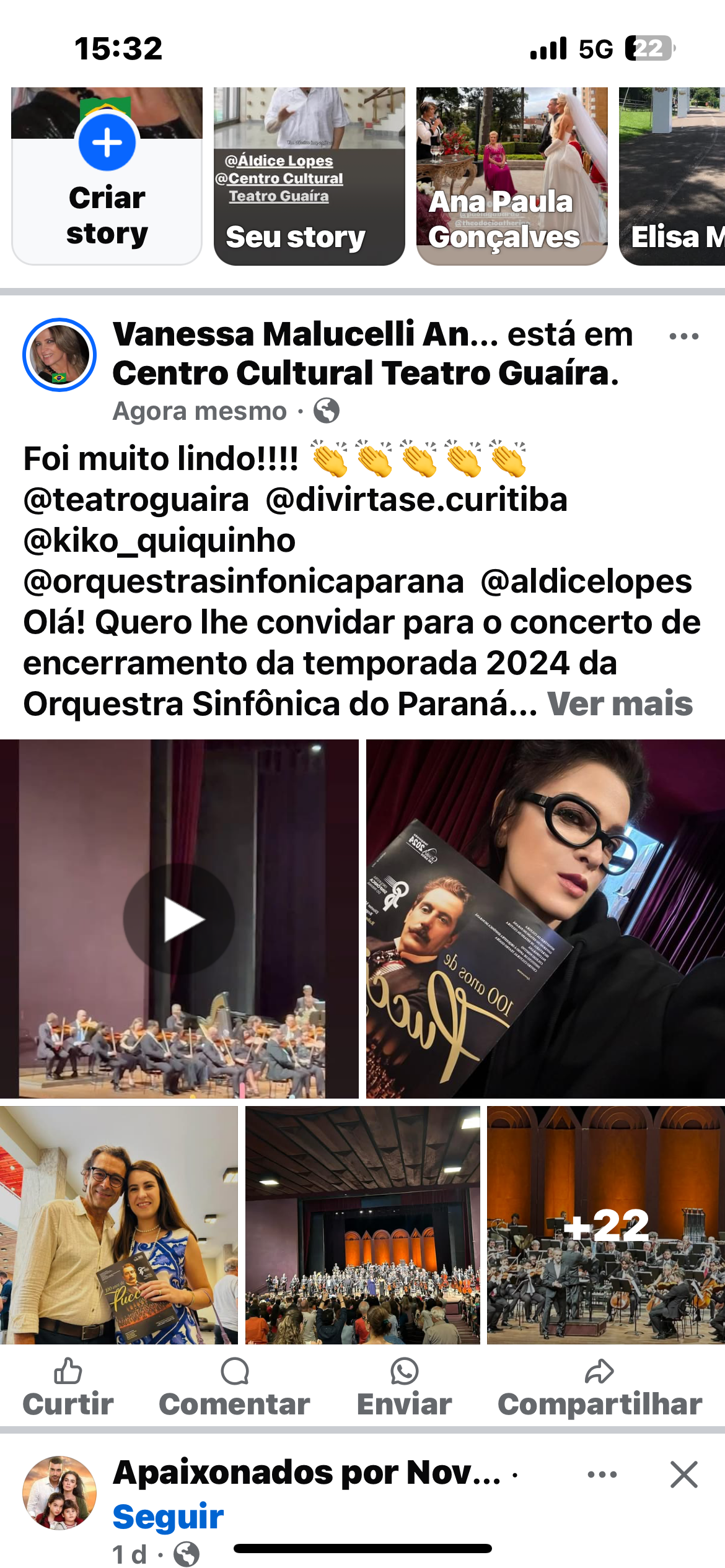
Task: Open Seu story card
Action: (309, 176)
